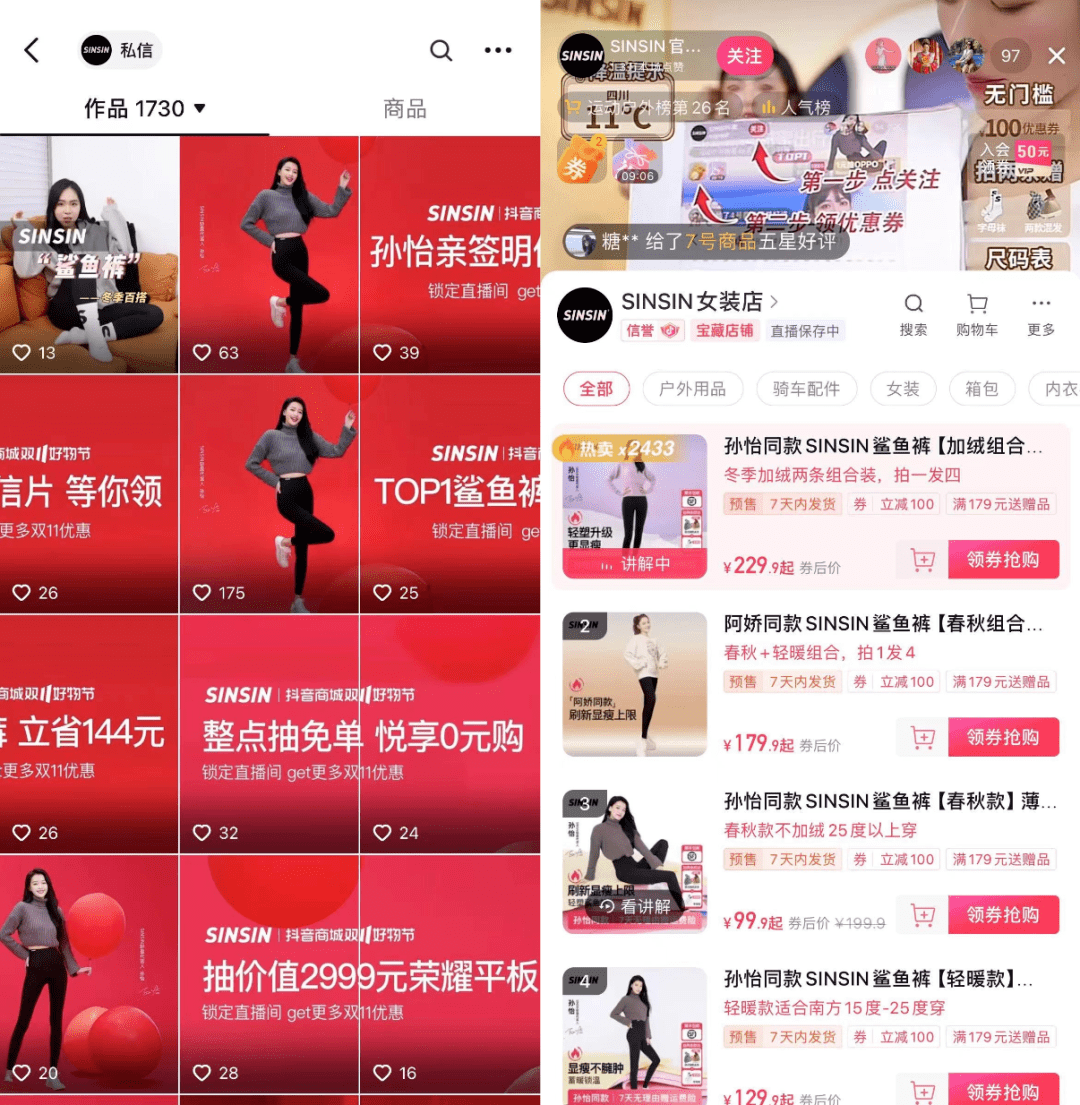Add 孙怡同款 春秋款 to the cart
Viewport: 1080px width, 1105px height.
(922, 914)
